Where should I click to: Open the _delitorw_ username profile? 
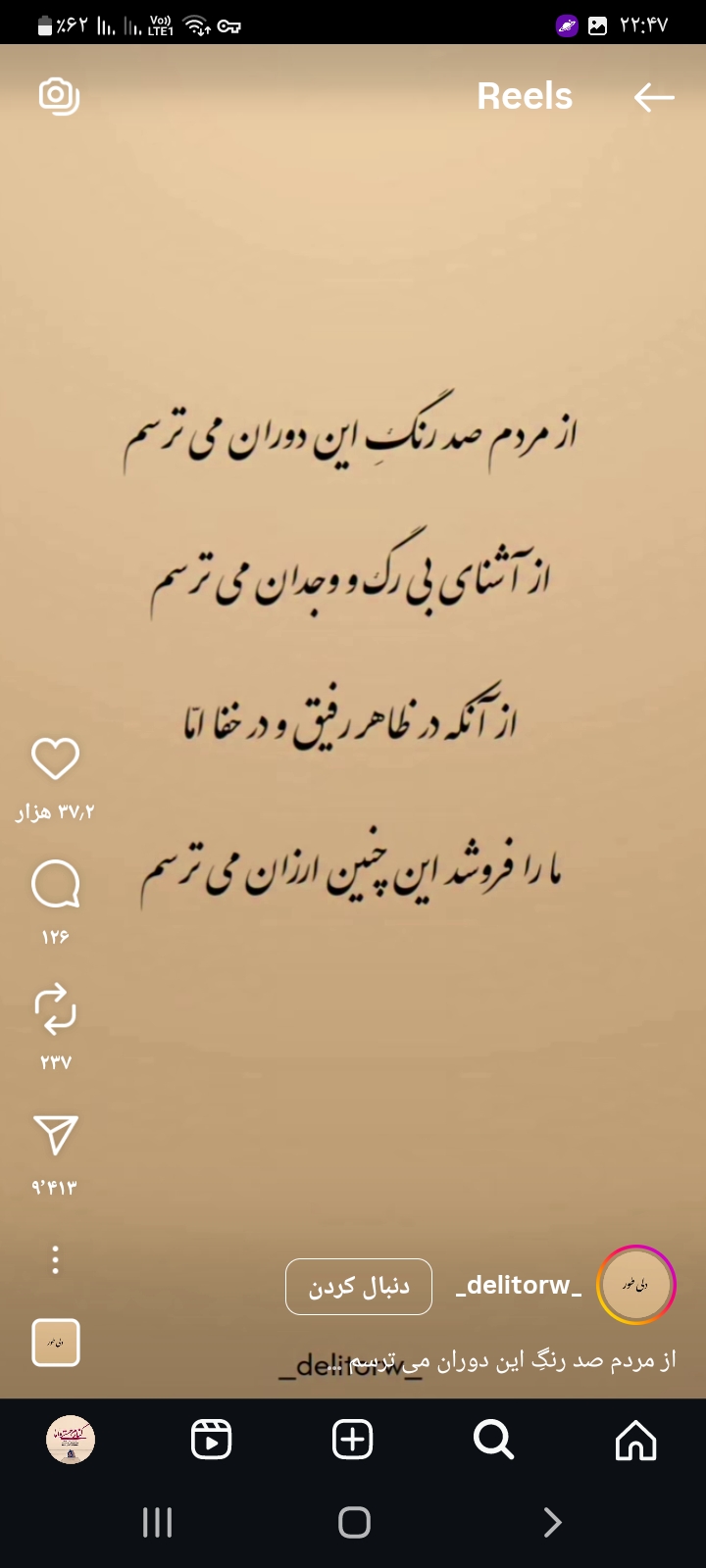[518, 1285]
